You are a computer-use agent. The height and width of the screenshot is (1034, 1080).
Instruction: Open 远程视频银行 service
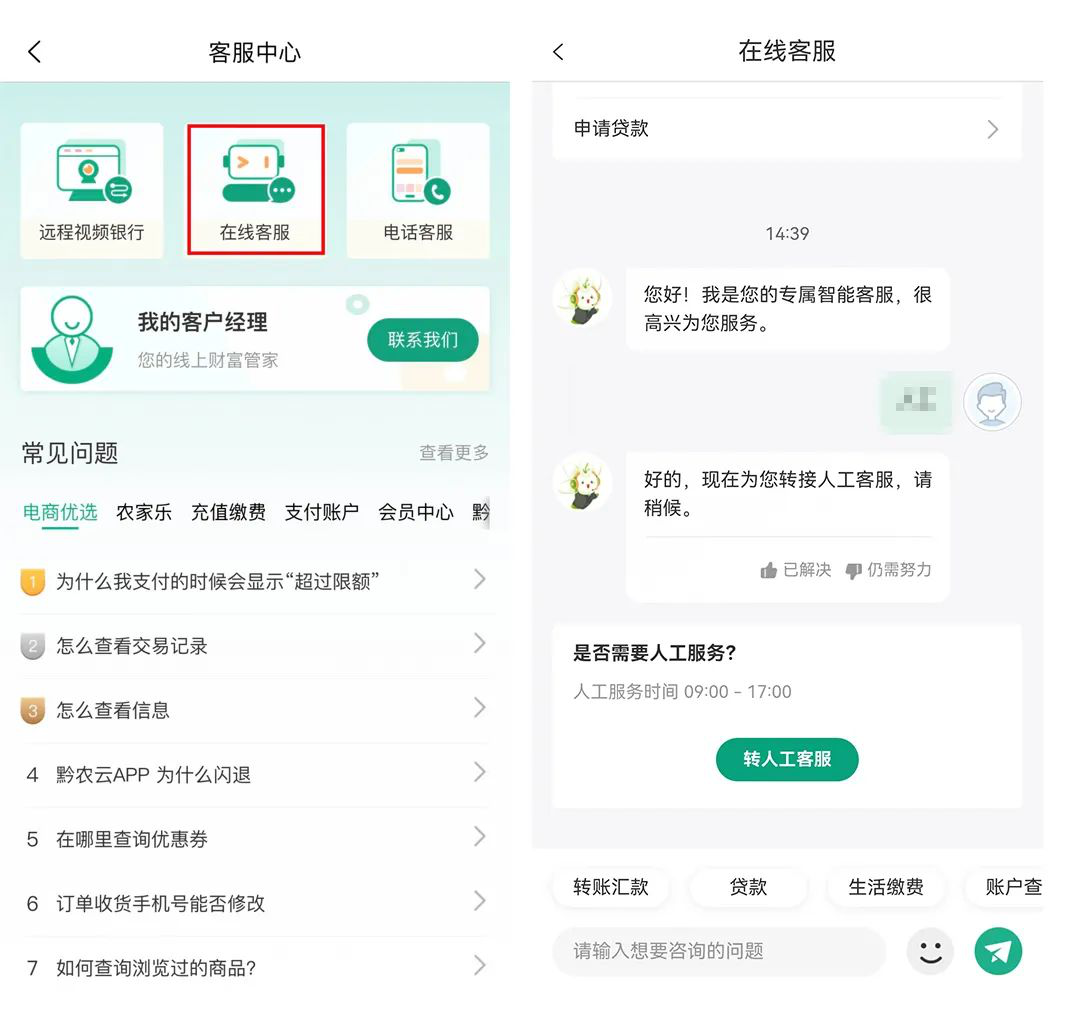92,190
